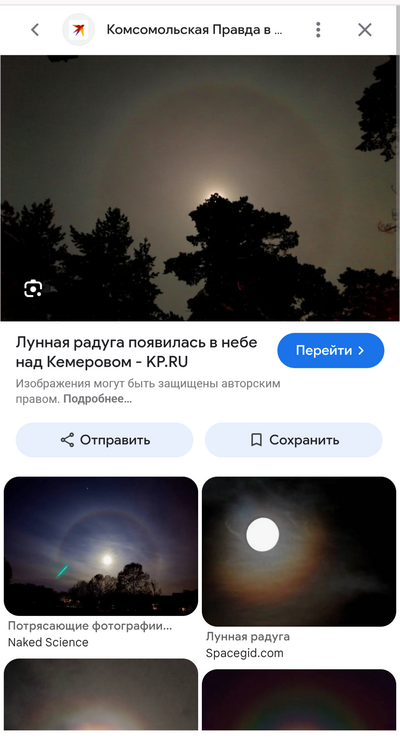Go back using the top-left arrow
Viewport: 400px width, 739px height.
tap(35, 30)
